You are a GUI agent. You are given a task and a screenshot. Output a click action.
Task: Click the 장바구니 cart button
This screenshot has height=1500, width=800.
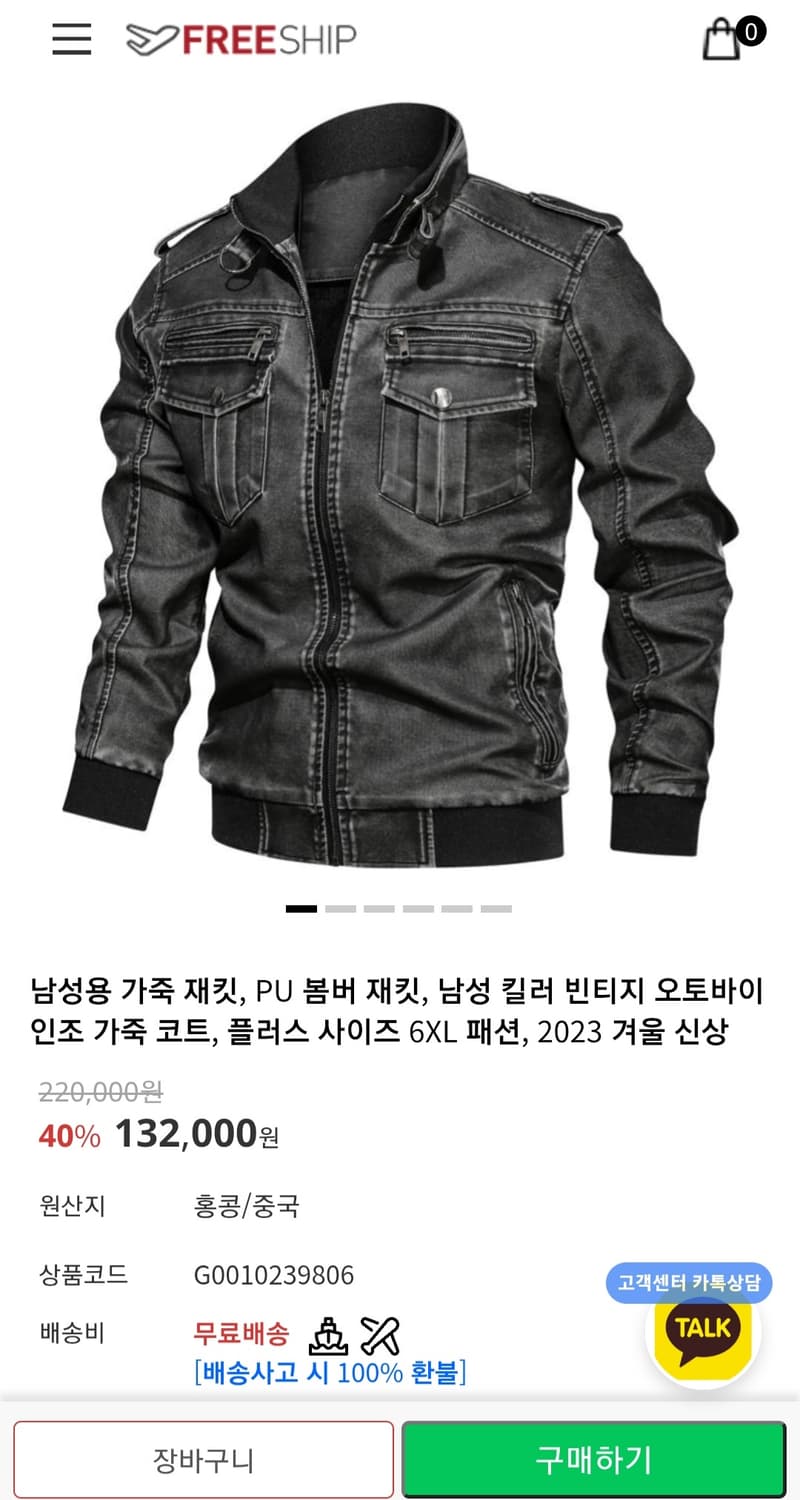202,1459
